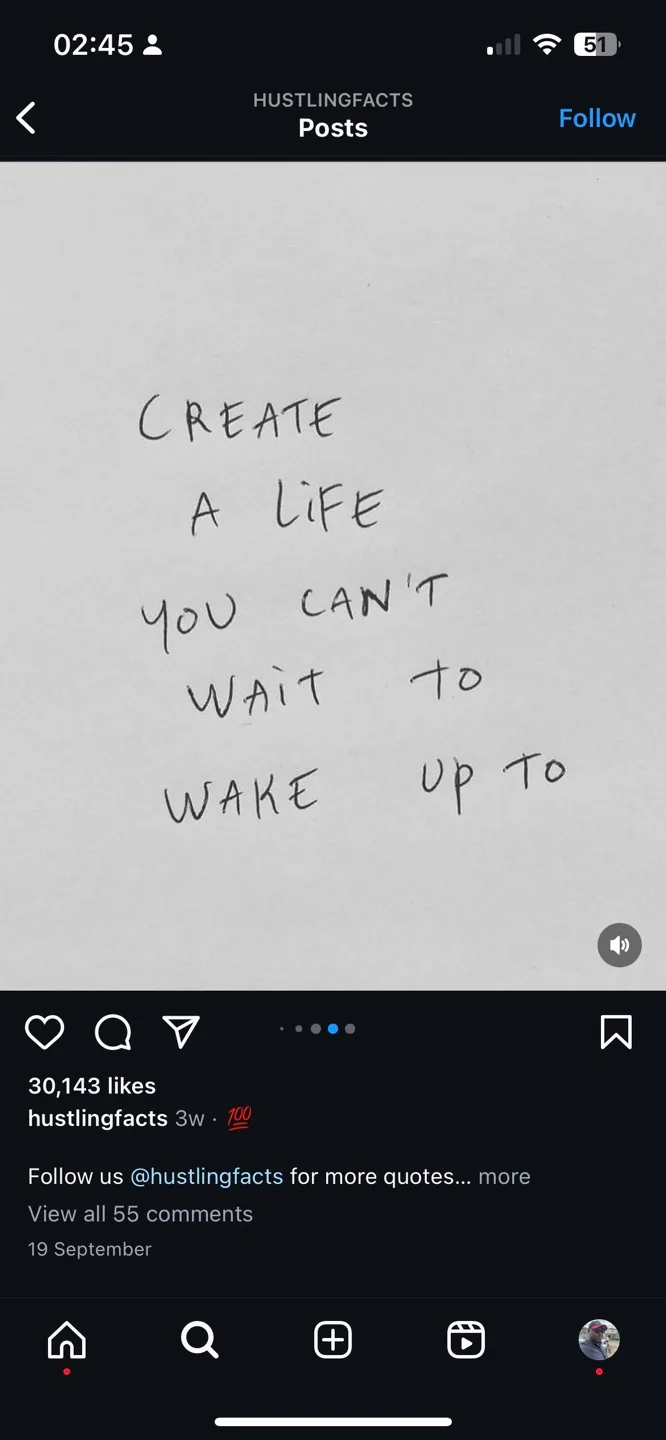View all 55 comments
Screen dimensions: 666x1440
click(140, 1213)
